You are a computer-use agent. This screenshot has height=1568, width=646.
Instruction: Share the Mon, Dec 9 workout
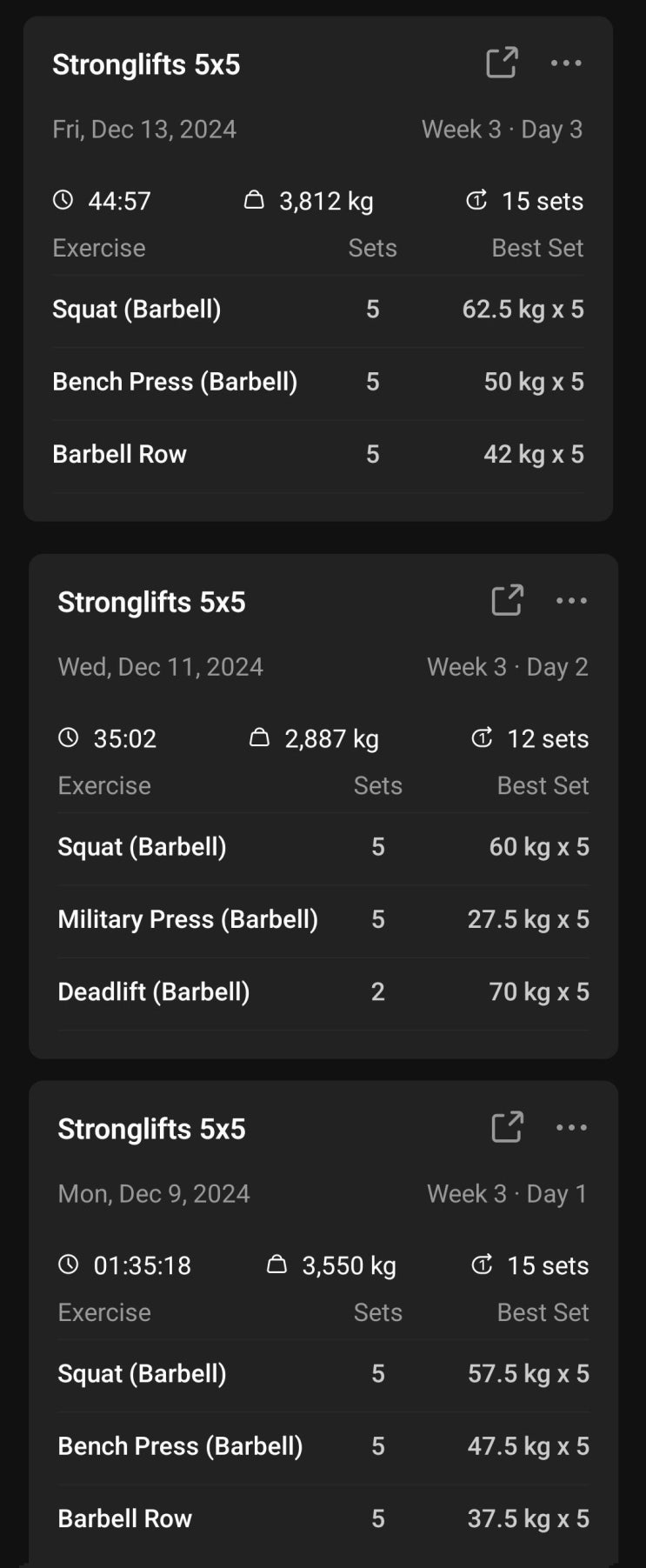[x=507, y=1127]
